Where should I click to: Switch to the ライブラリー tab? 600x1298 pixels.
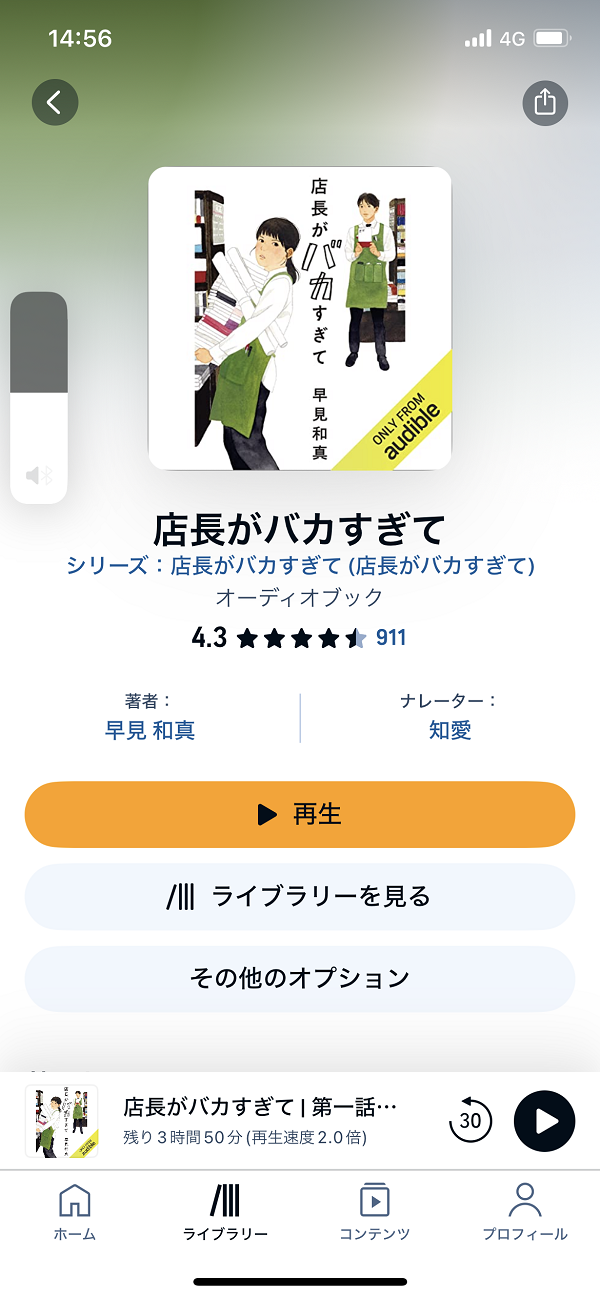pos(225,1212)
